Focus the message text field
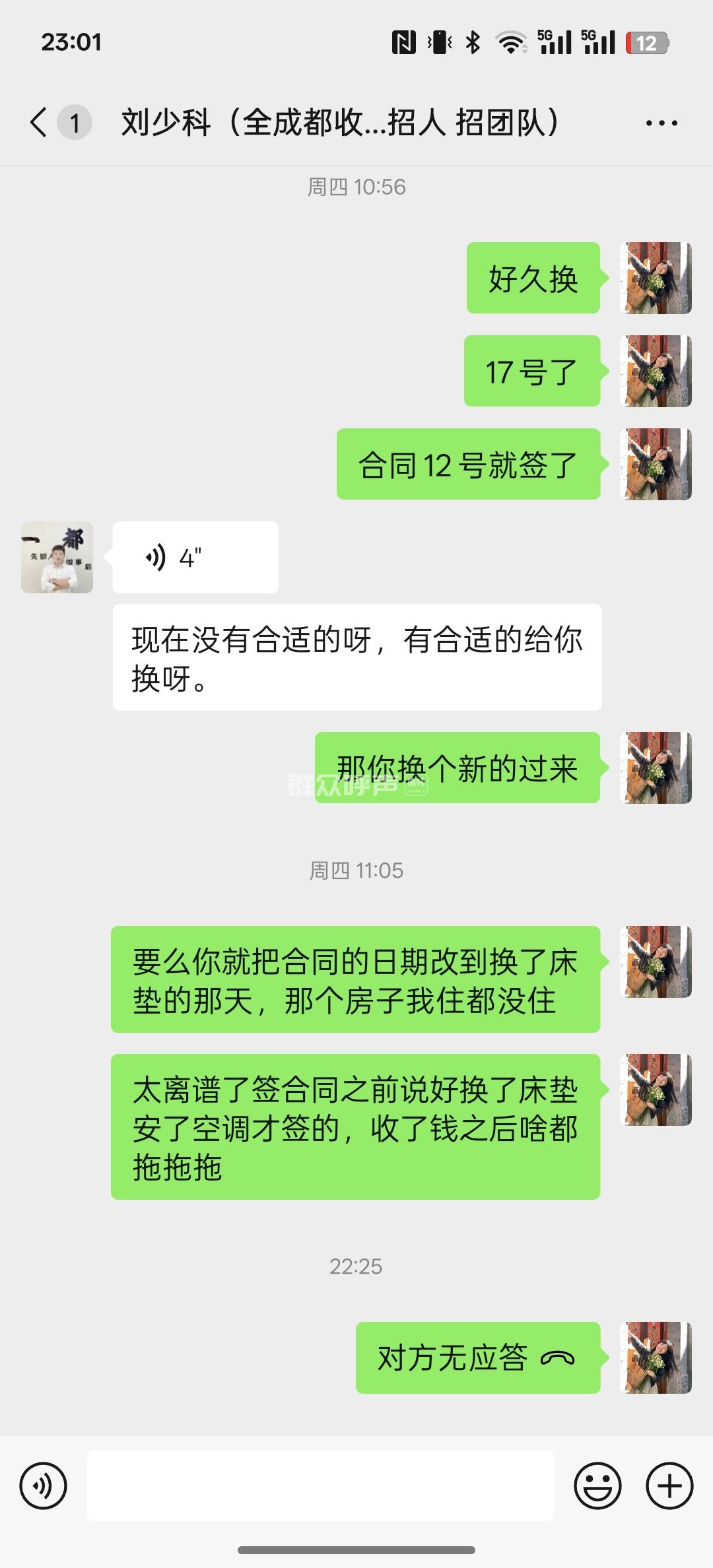 tap(320, 1486)
